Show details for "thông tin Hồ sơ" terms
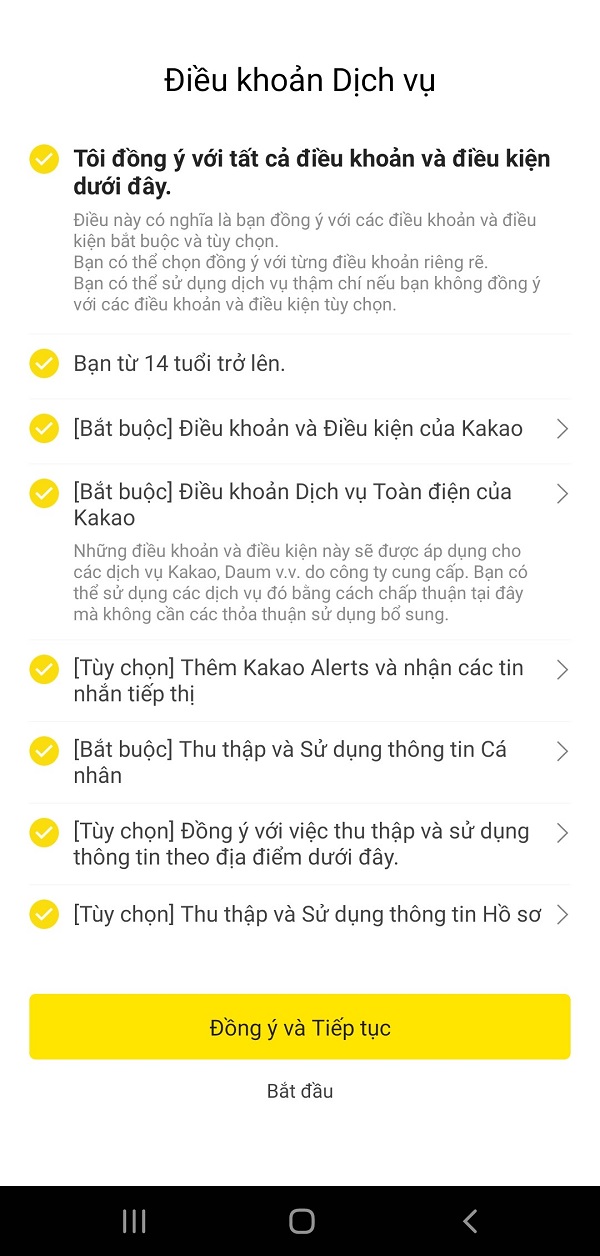The height and width of the screenshot is (1256, 600). (x=562, y=914)
